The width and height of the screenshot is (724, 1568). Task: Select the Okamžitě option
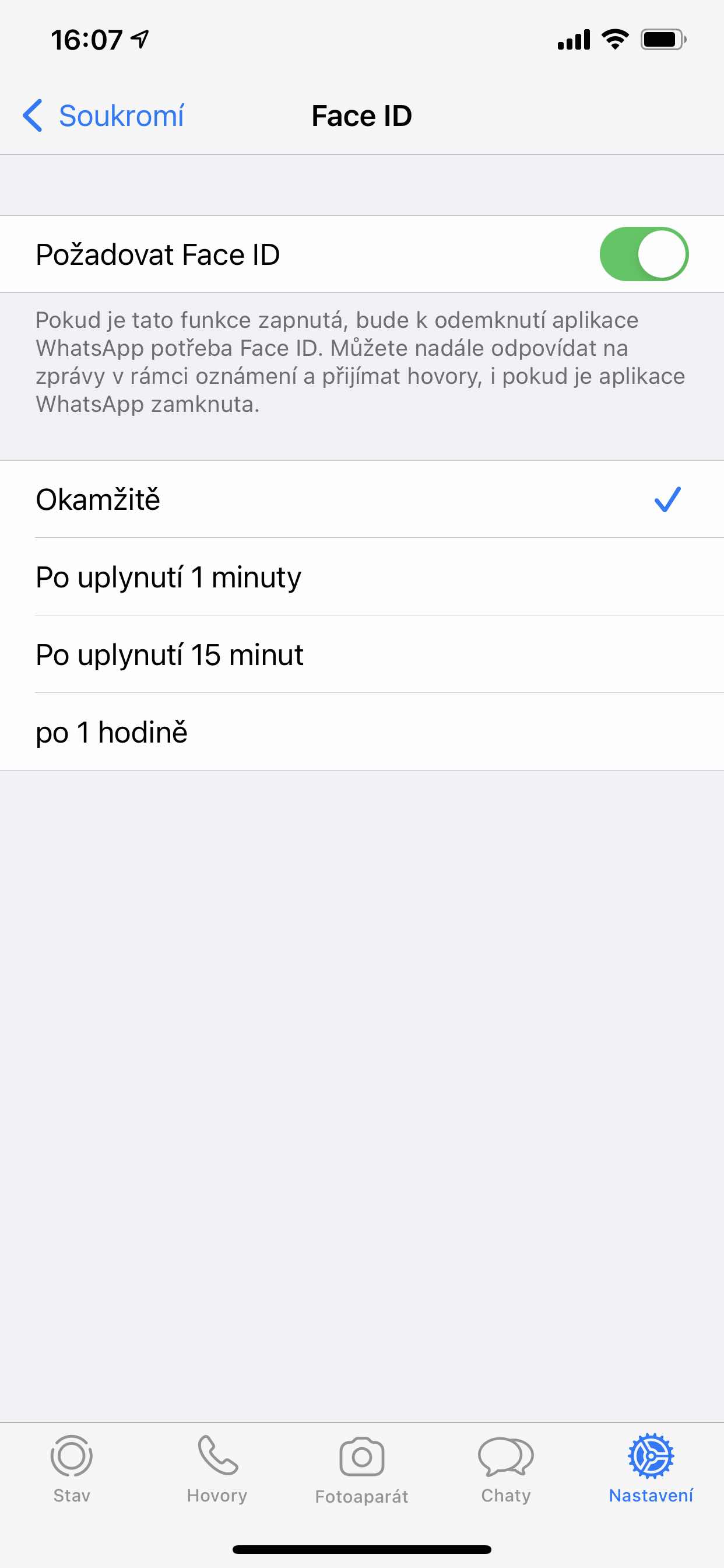tap(361, 500)
